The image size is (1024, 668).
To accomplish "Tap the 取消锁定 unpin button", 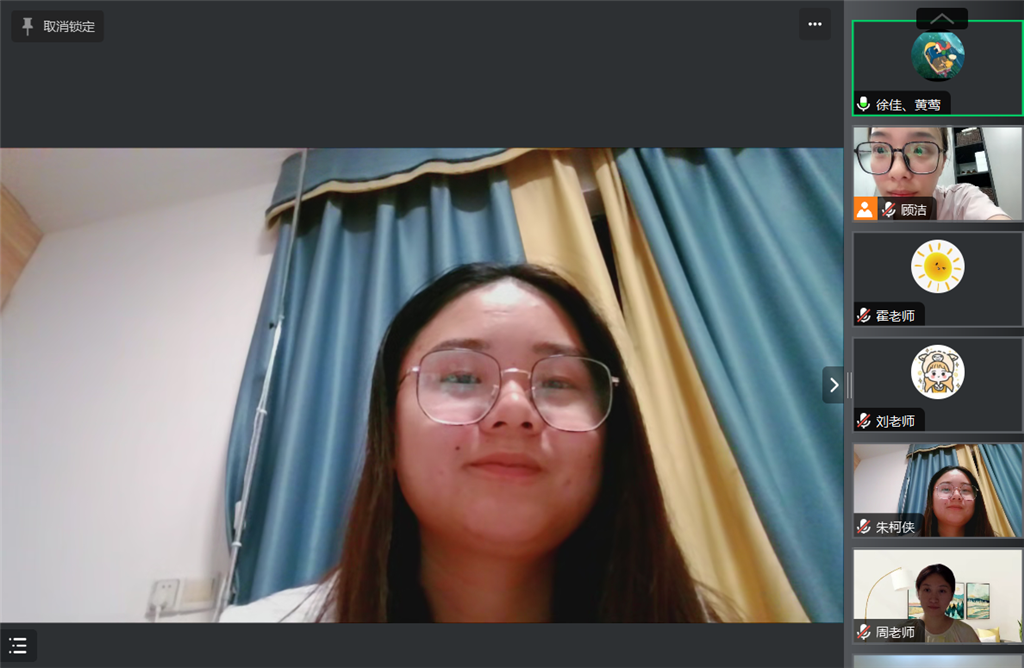I will pyautogui.click(x=58, y=26).
